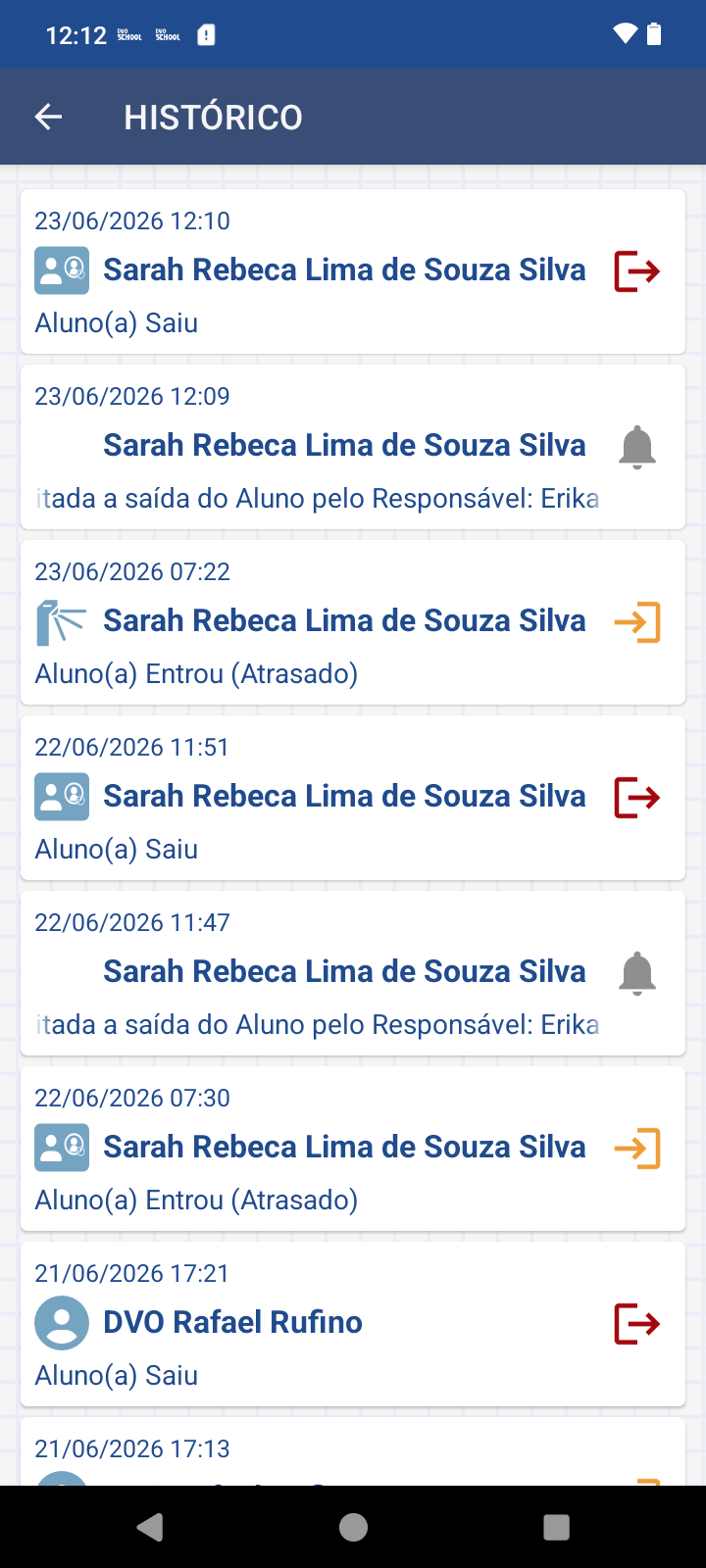The height and width of the screenshot is (1568, 706).
Task: Open the 23/06/2026 12:09 exit request notification
Action: tap(353, 447)
